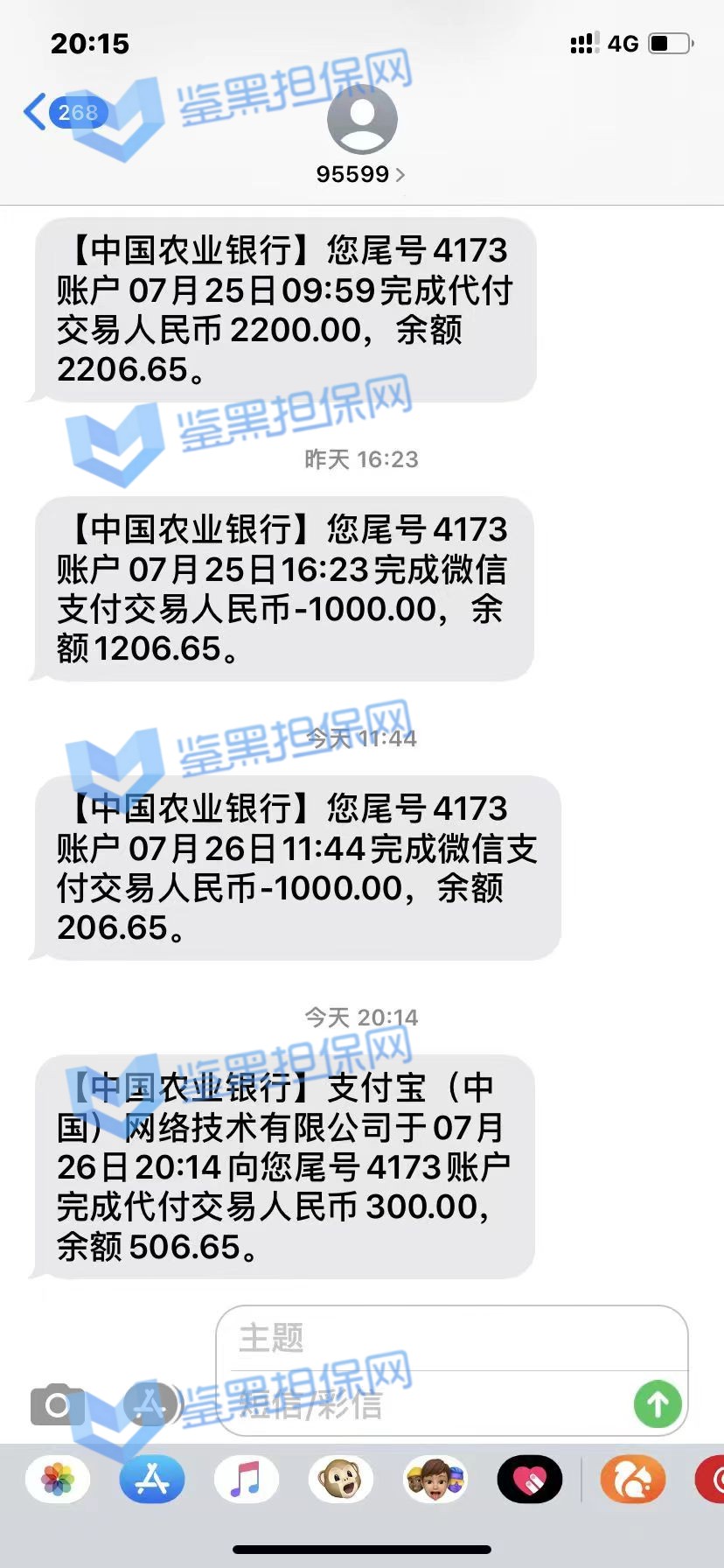Open the orange UC browser app icon
The width and height of the screenshot is (724, 1568).
[x=633, y=1480]
